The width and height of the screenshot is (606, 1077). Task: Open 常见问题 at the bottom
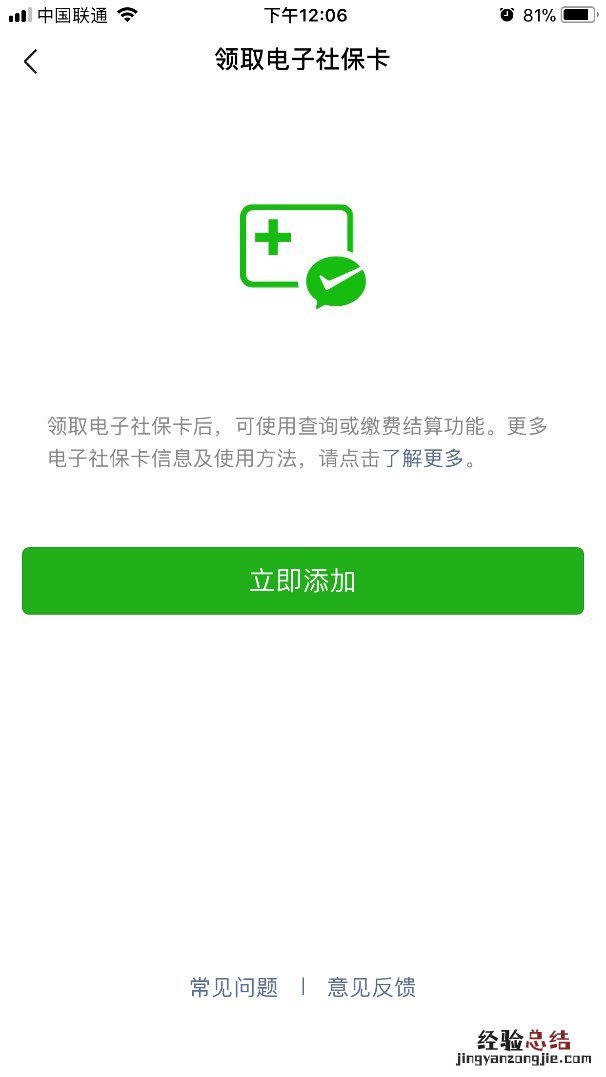point(234,988)
